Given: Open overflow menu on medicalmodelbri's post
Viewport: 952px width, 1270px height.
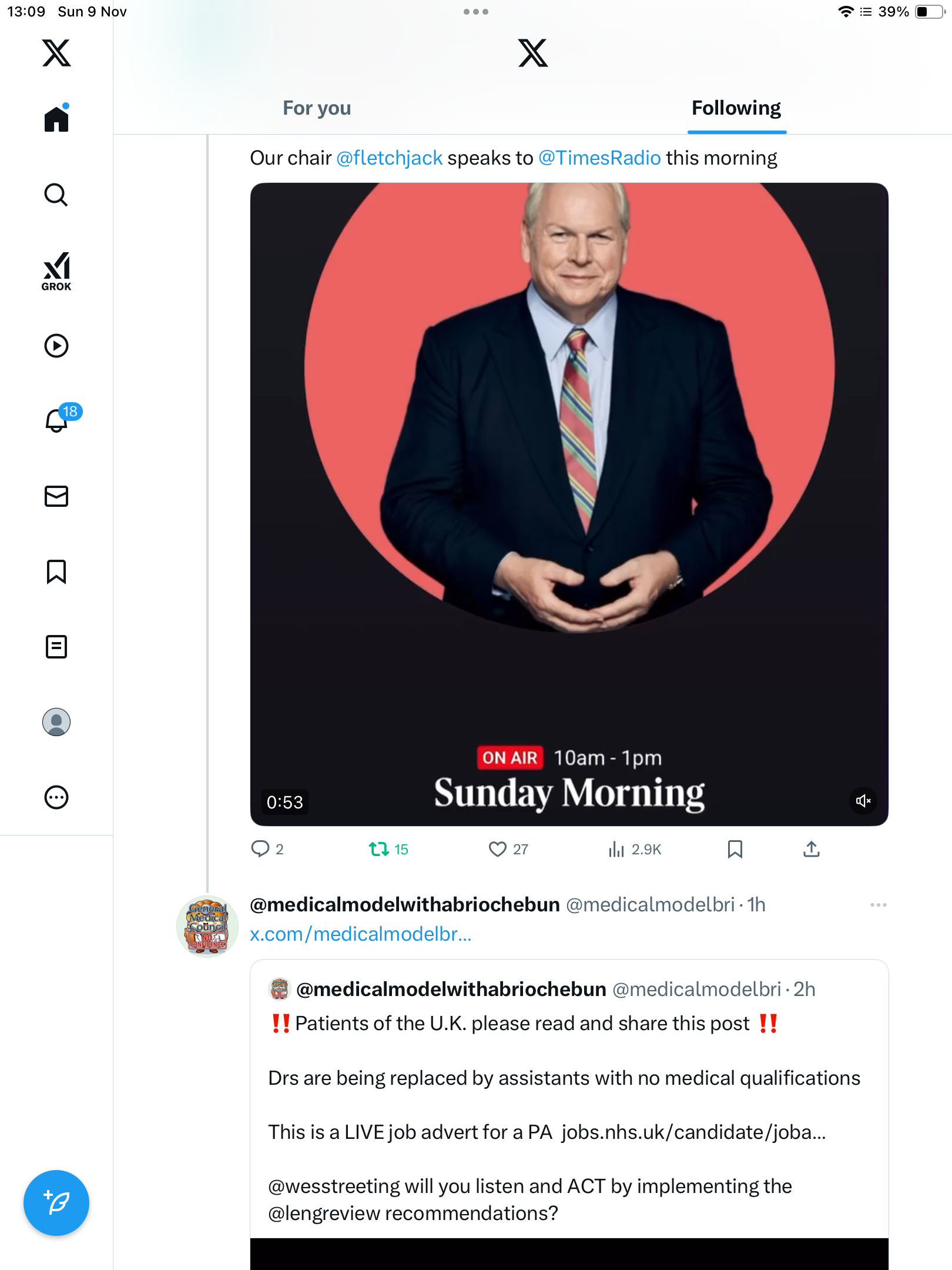Looking at the screenshot, I should pyautogui.click(x=878, y=905).
